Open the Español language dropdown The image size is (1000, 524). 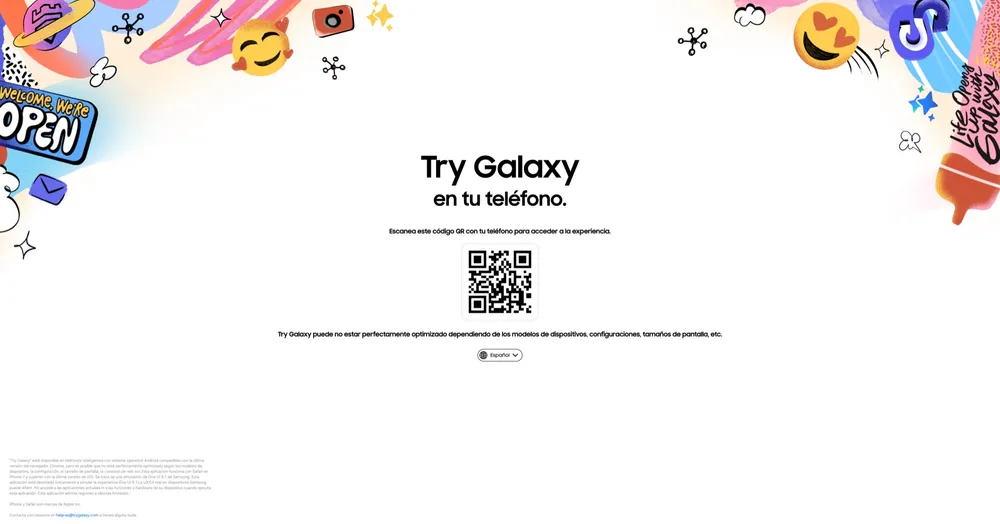(x=500, y=355)
